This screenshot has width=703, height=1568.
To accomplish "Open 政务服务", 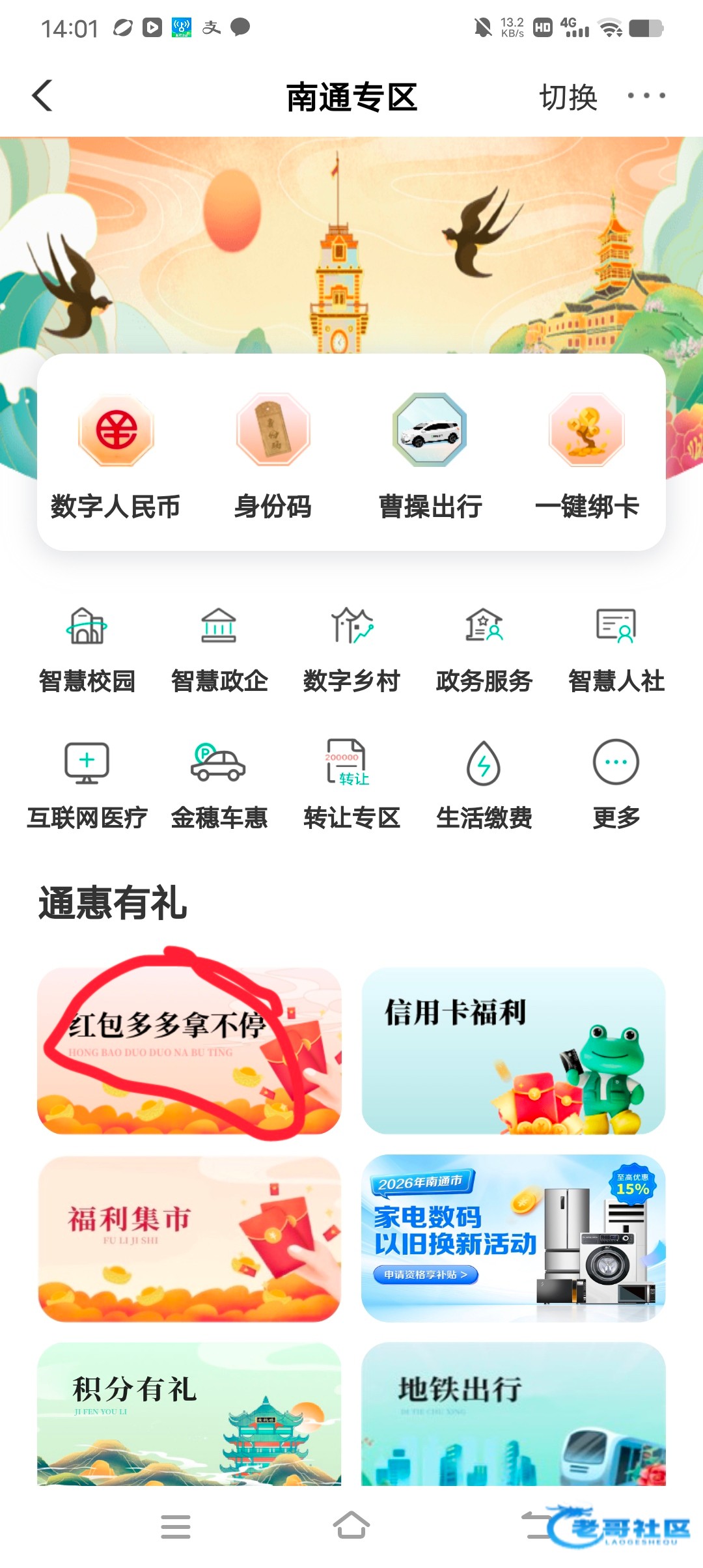I will (484, 650).
